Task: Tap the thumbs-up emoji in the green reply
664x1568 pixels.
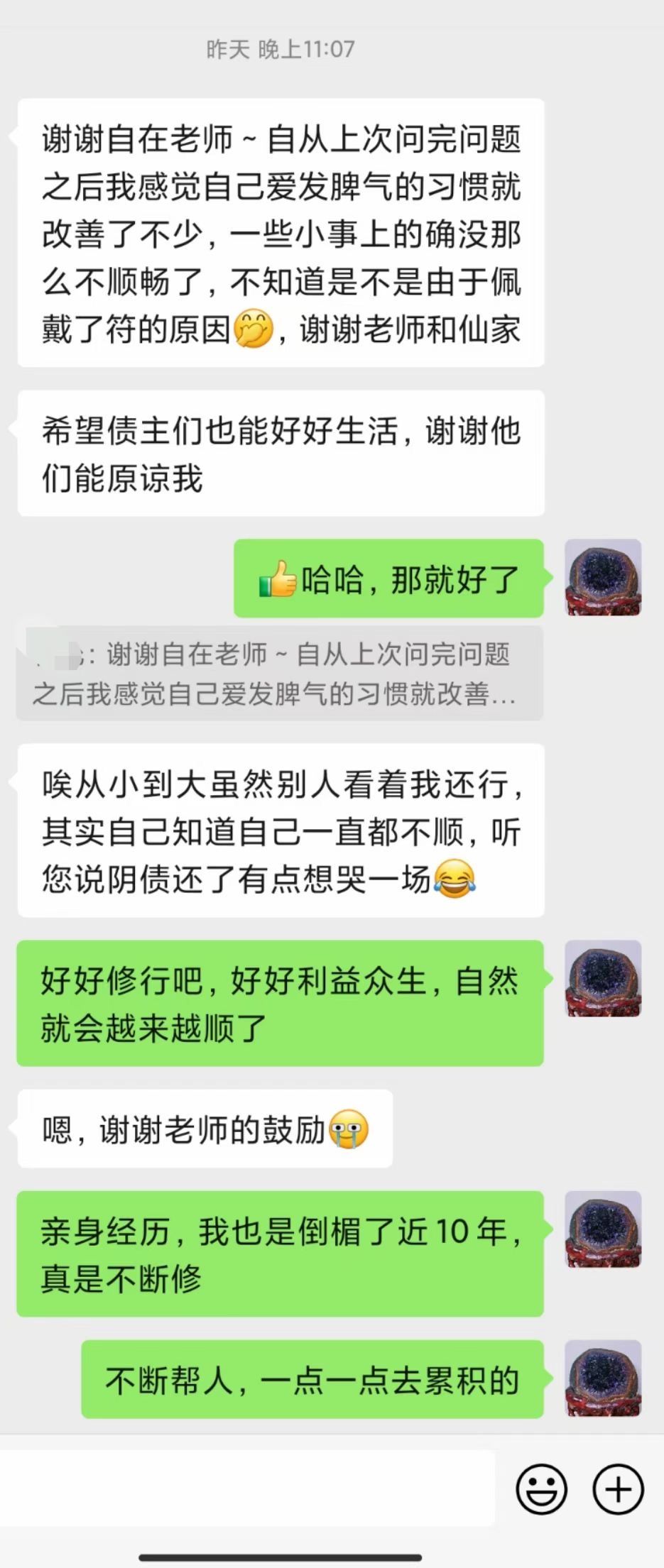Action: [276, 580]
